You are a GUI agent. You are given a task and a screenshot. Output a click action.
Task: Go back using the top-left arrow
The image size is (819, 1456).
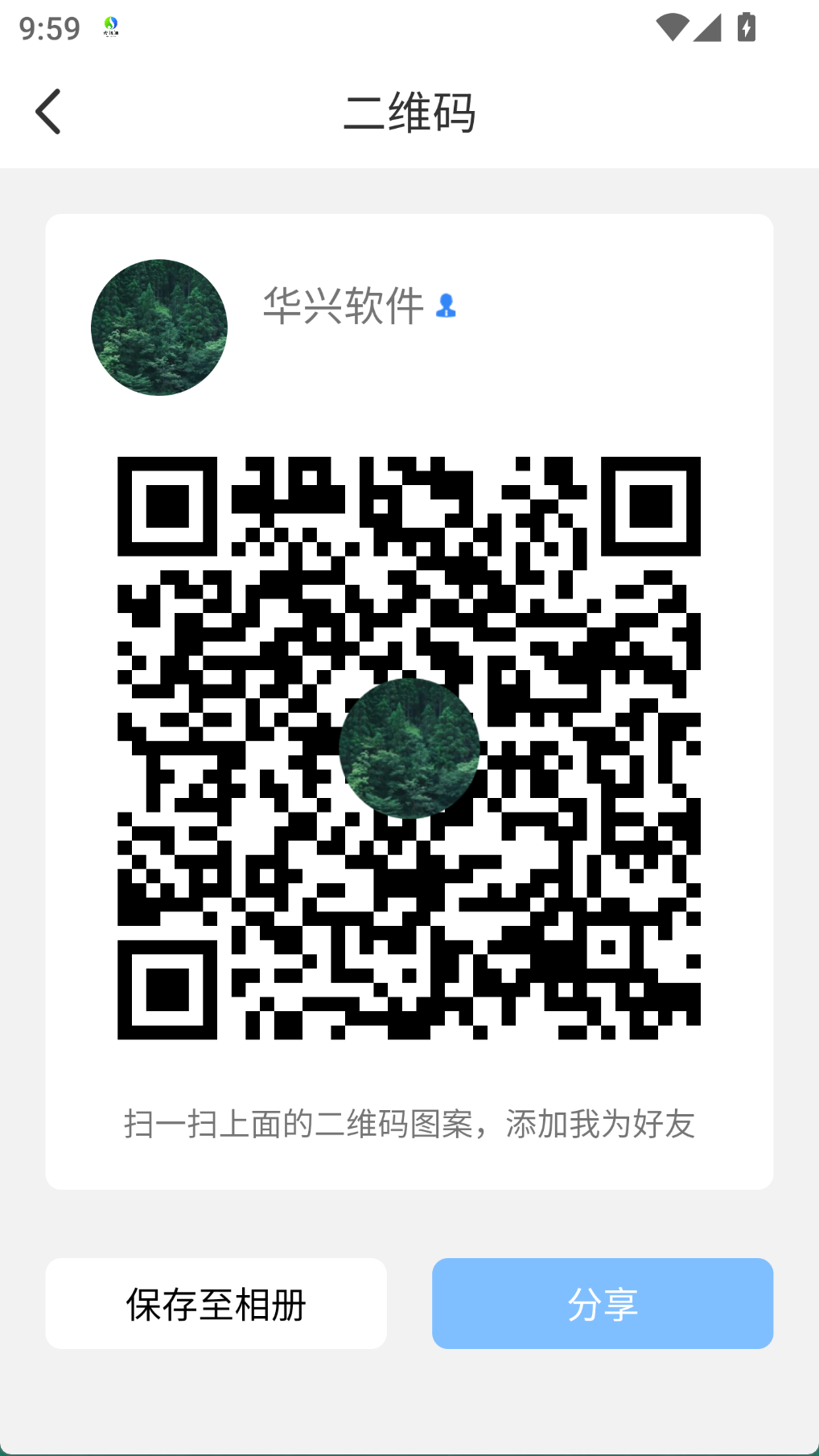pyautogui.click(x=48, y=111)
